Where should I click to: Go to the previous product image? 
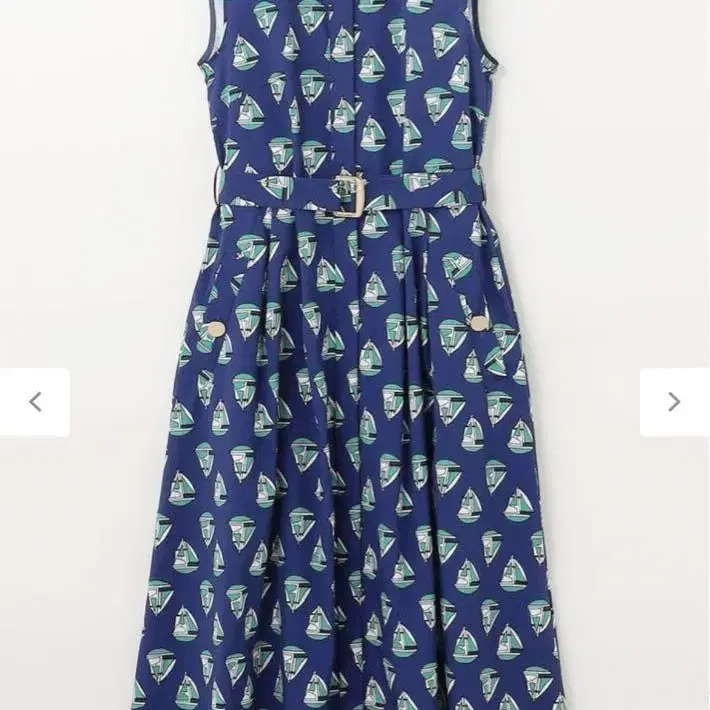(x=35, y=402)
